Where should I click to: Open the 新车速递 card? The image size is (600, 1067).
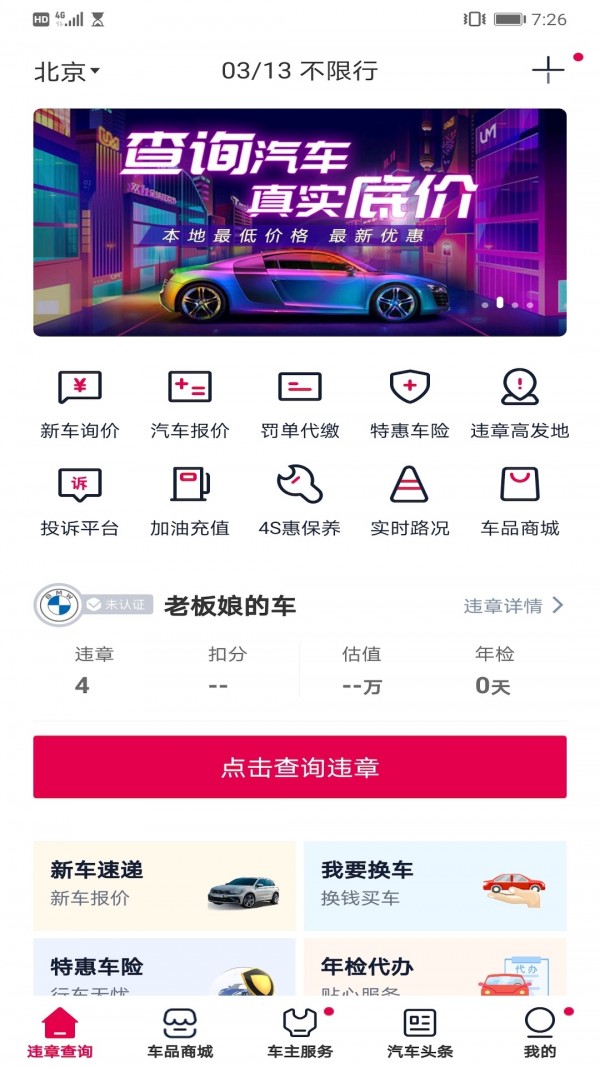pyautogui.click(x=164, y=885)
